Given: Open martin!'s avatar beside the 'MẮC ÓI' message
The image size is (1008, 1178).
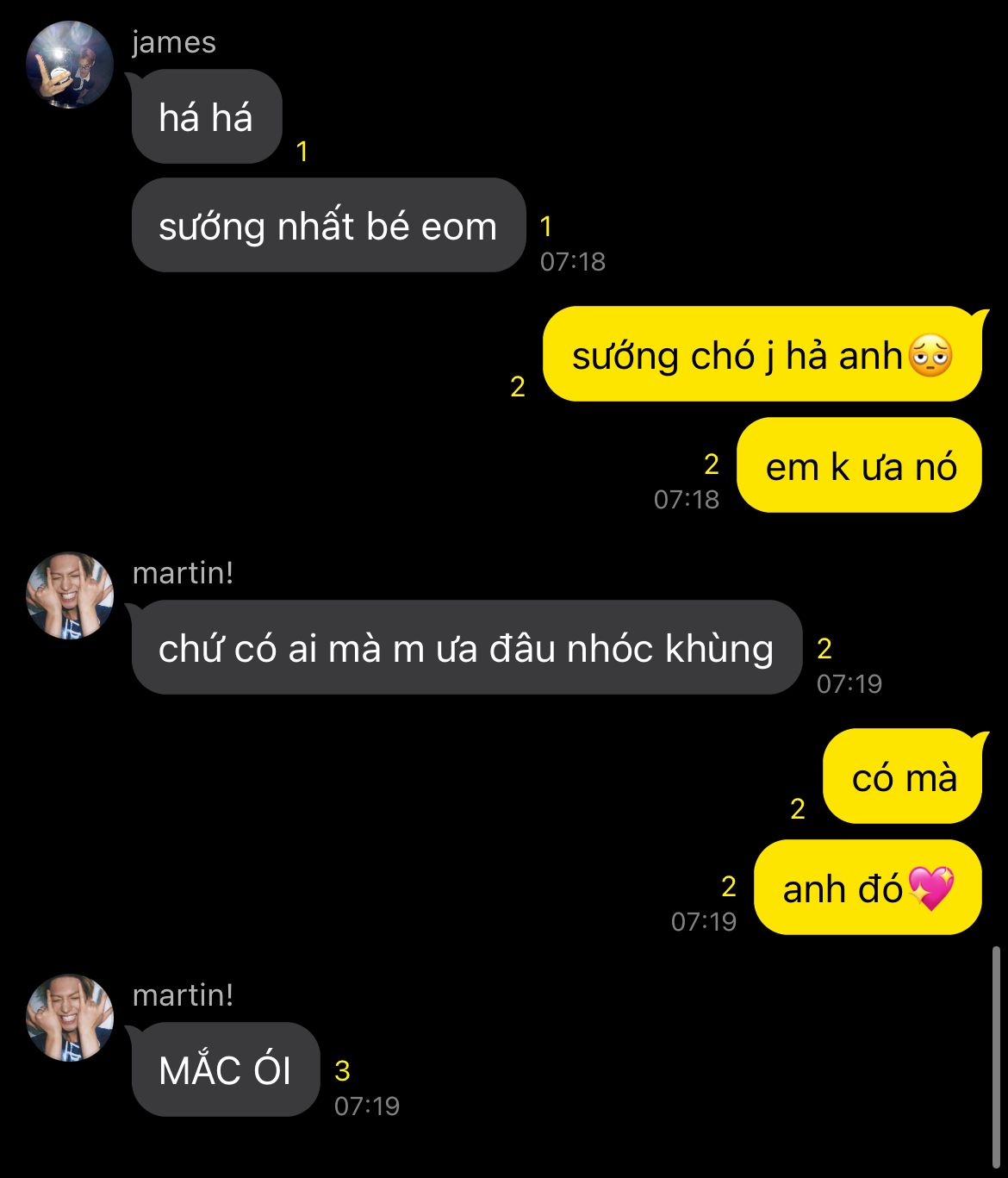Looking at the screenshot, I should (70, 1018).
